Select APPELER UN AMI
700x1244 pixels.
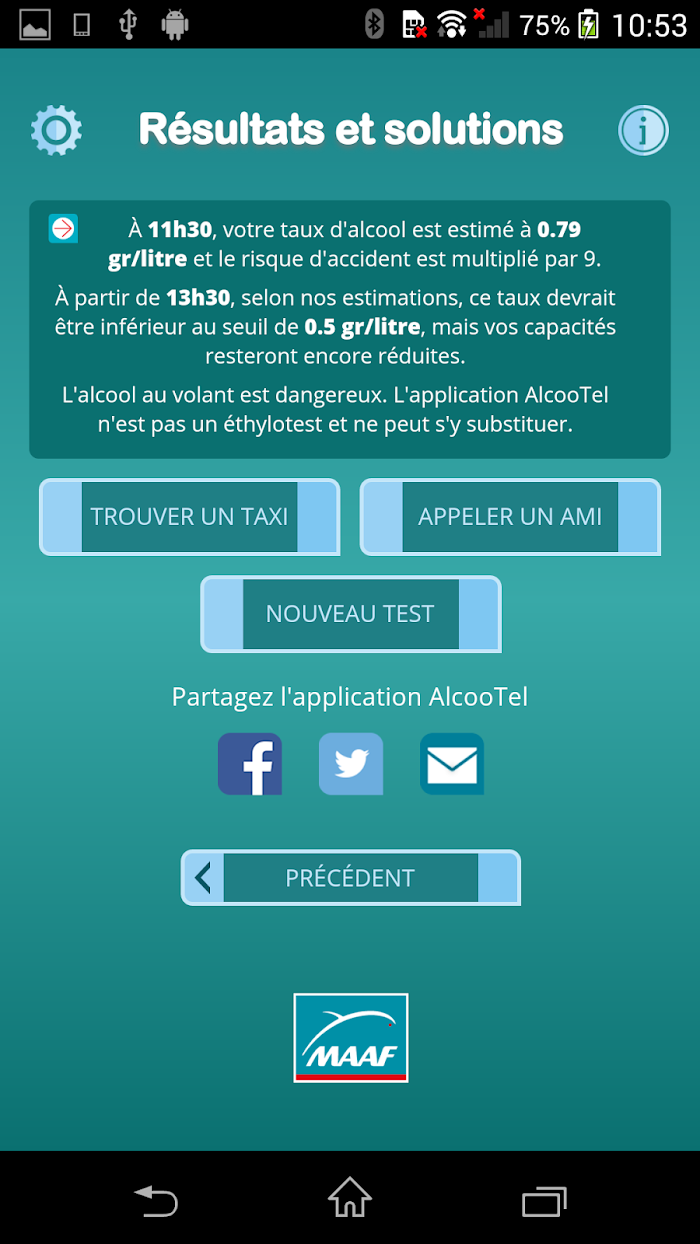(x=510, y=517)
